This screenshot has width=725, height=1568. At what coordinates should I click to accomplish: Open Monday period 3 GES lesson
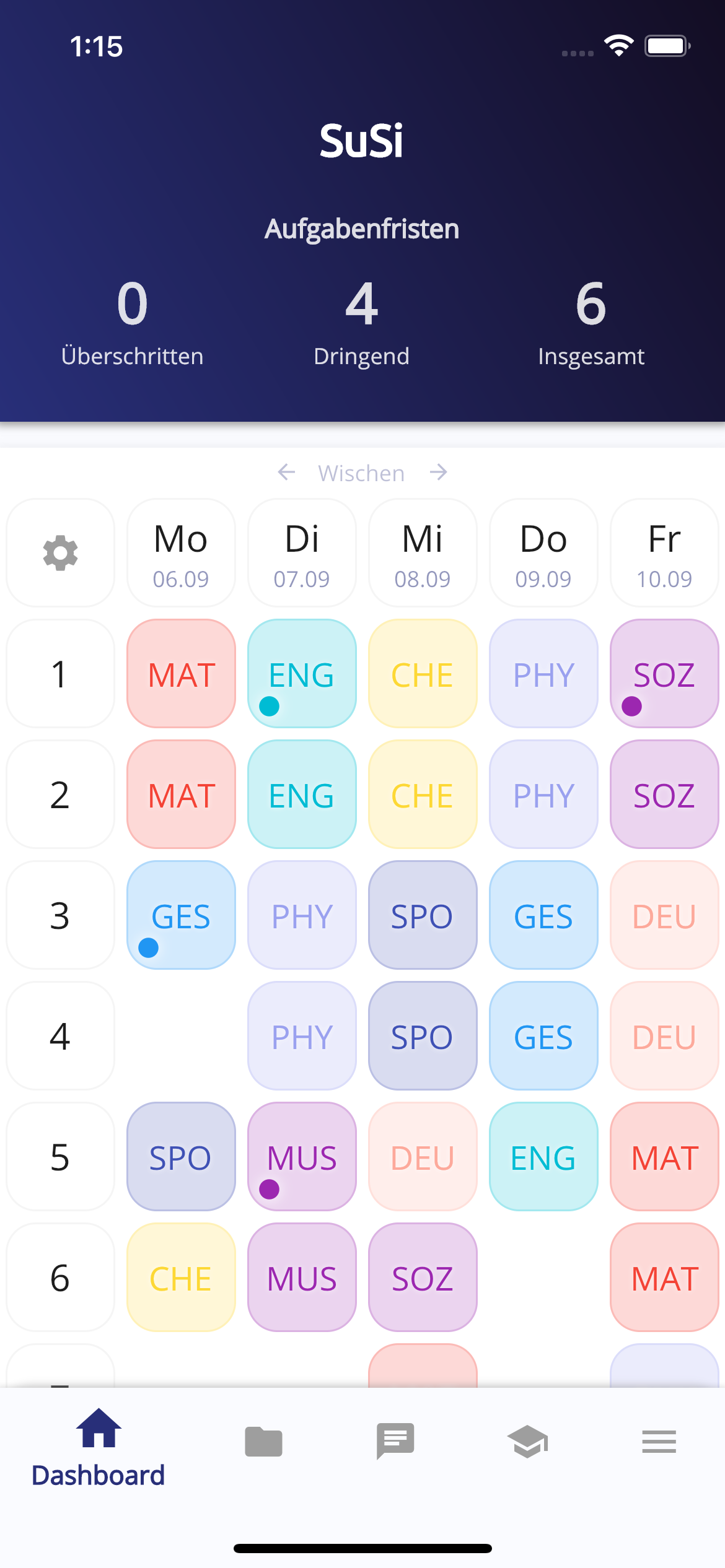click(181, 915)
